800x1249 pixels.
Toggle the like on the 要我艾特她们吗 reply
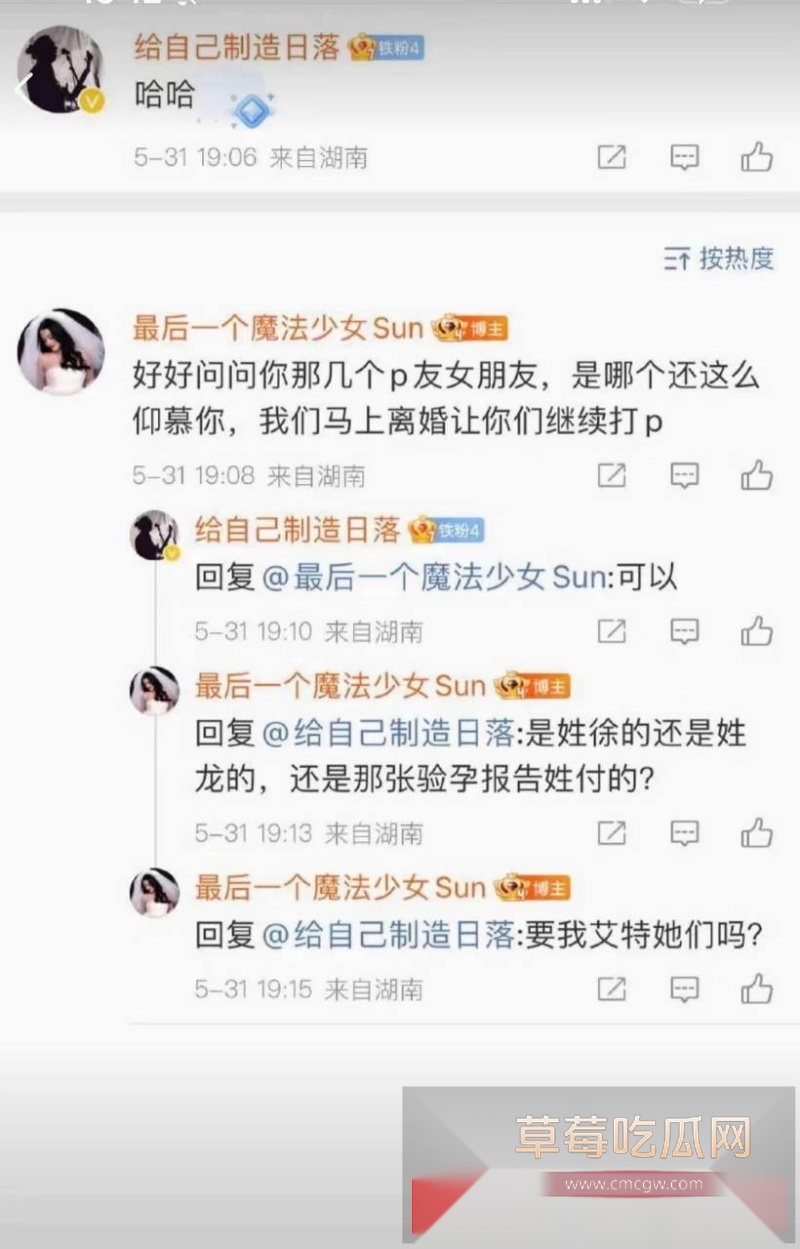pyautogui.click(x=757, y=988)
